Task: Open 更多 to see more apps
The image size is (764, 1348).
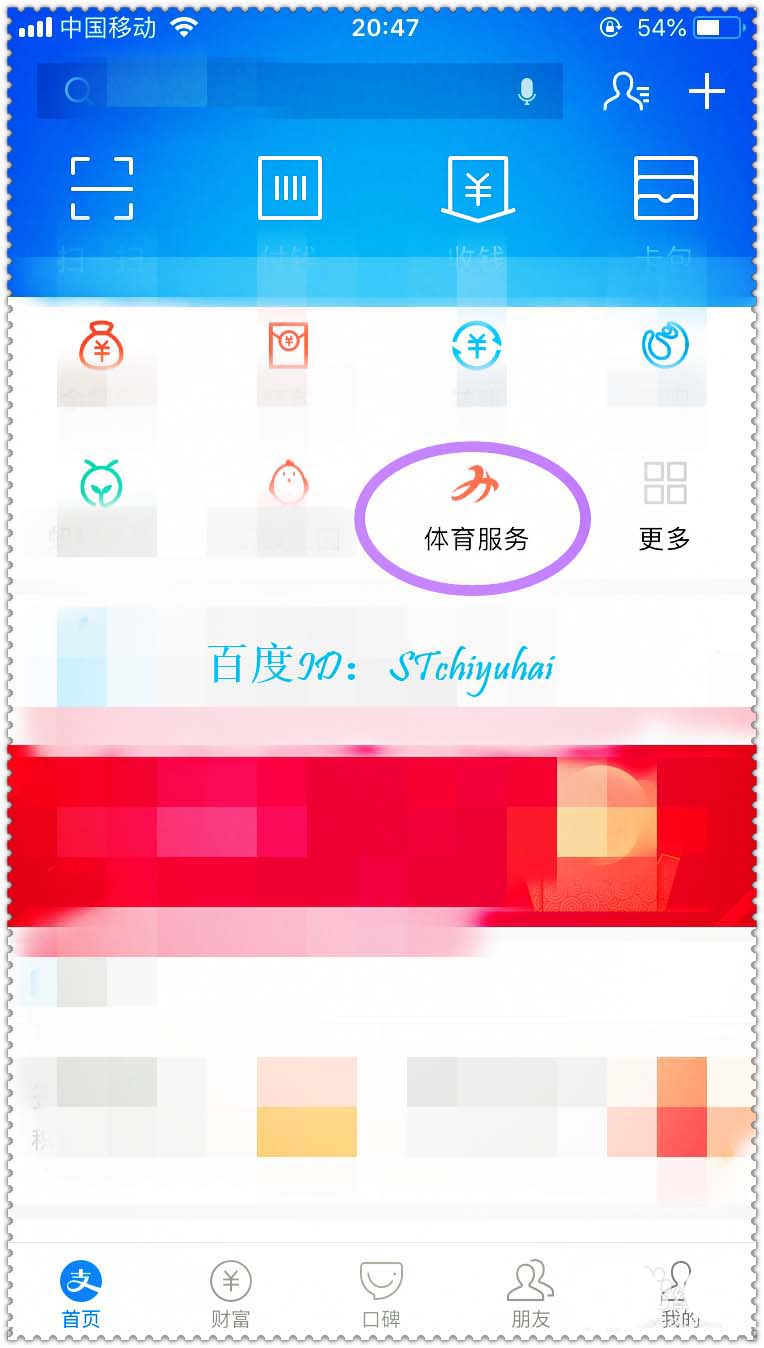Action: pos(665,505)
